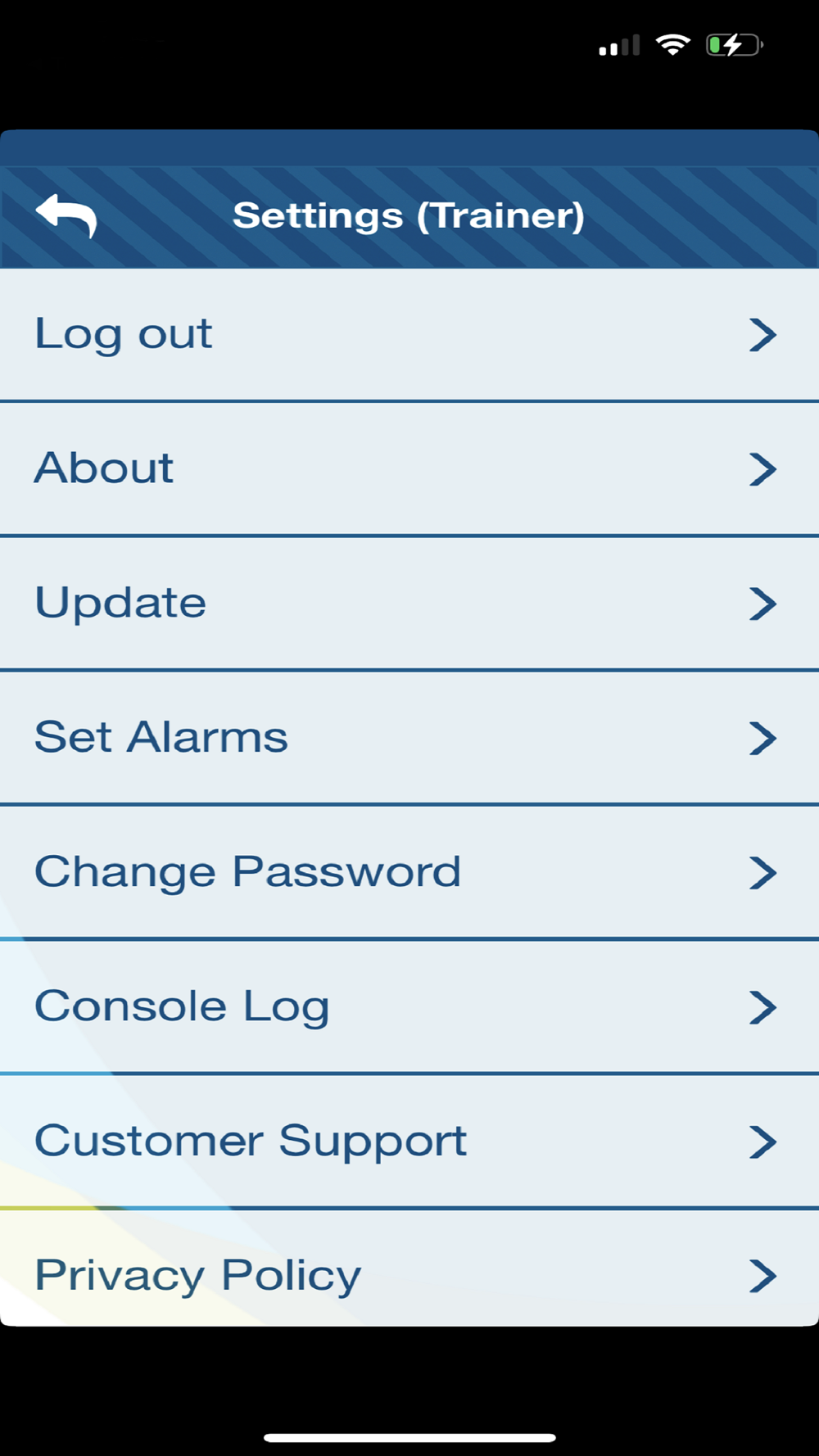Open the About page
Screen dimensions: 819x1456
pos(409,469)
